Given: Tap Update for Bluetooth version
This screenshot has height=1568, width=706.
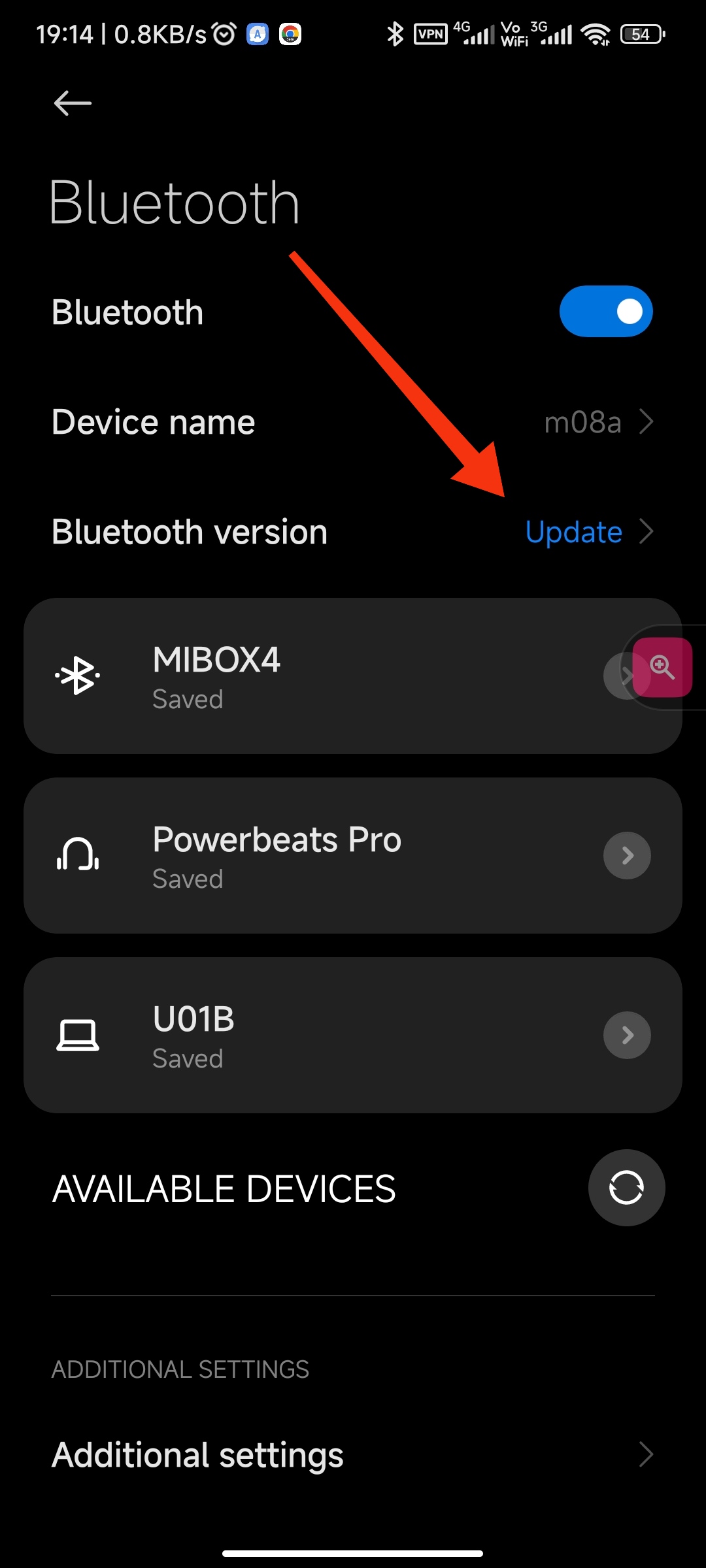Looking at the screenshot, I should 574,532.
